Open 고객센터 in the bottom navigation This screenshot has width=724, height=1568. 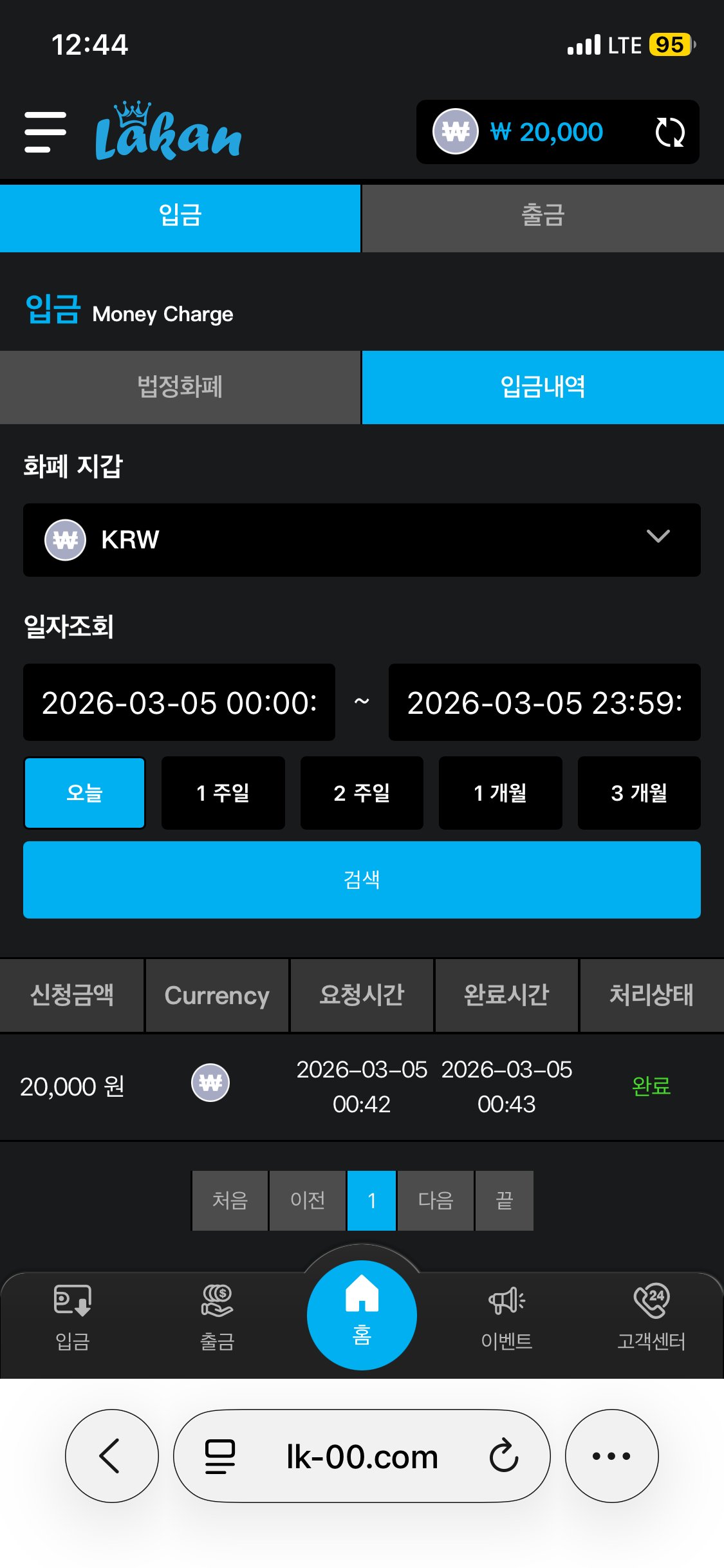[x=651, y=1316]
